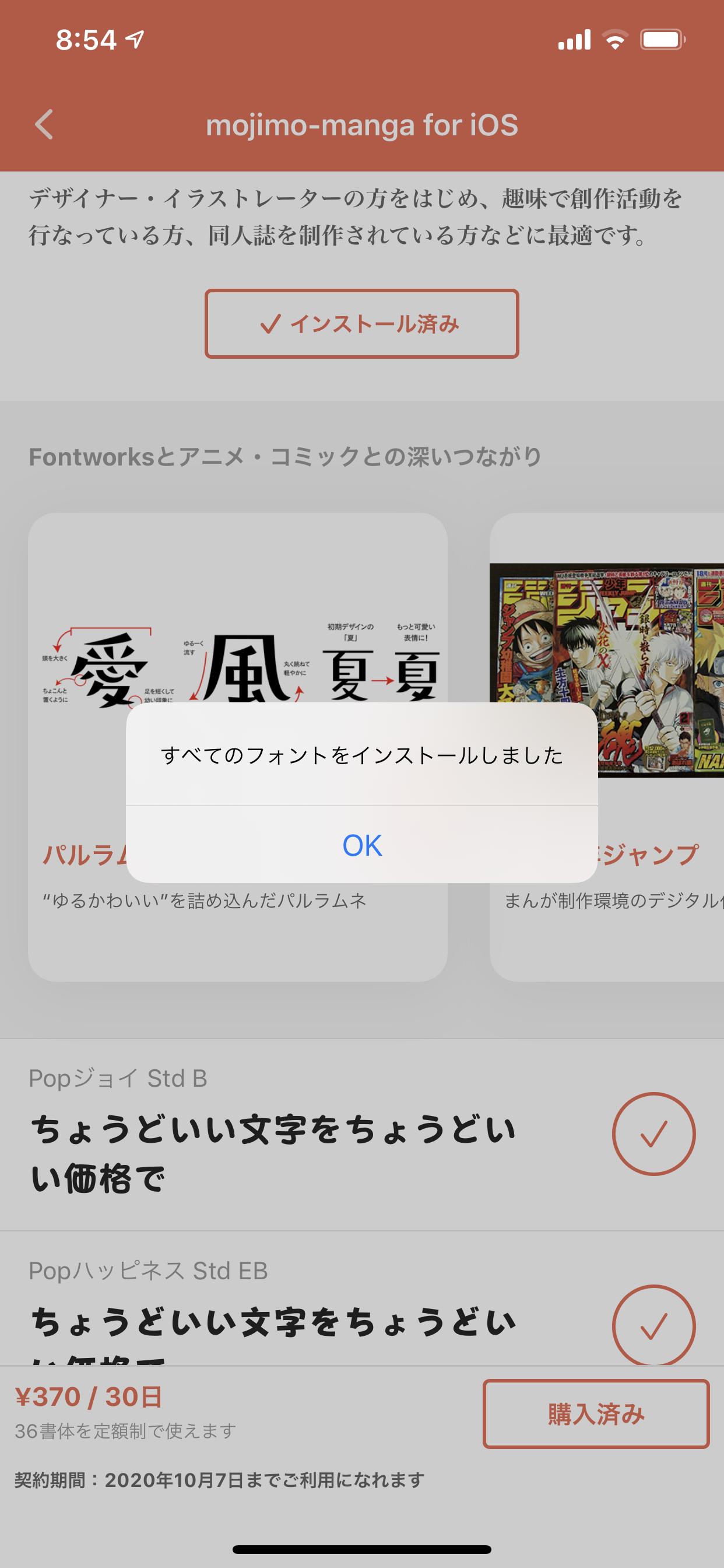Image resolution: width=724 pixels, height=1568 pixels.
Task: Toggle checkmark for Popジョイ Std B
Action: tap(653, 1133)
